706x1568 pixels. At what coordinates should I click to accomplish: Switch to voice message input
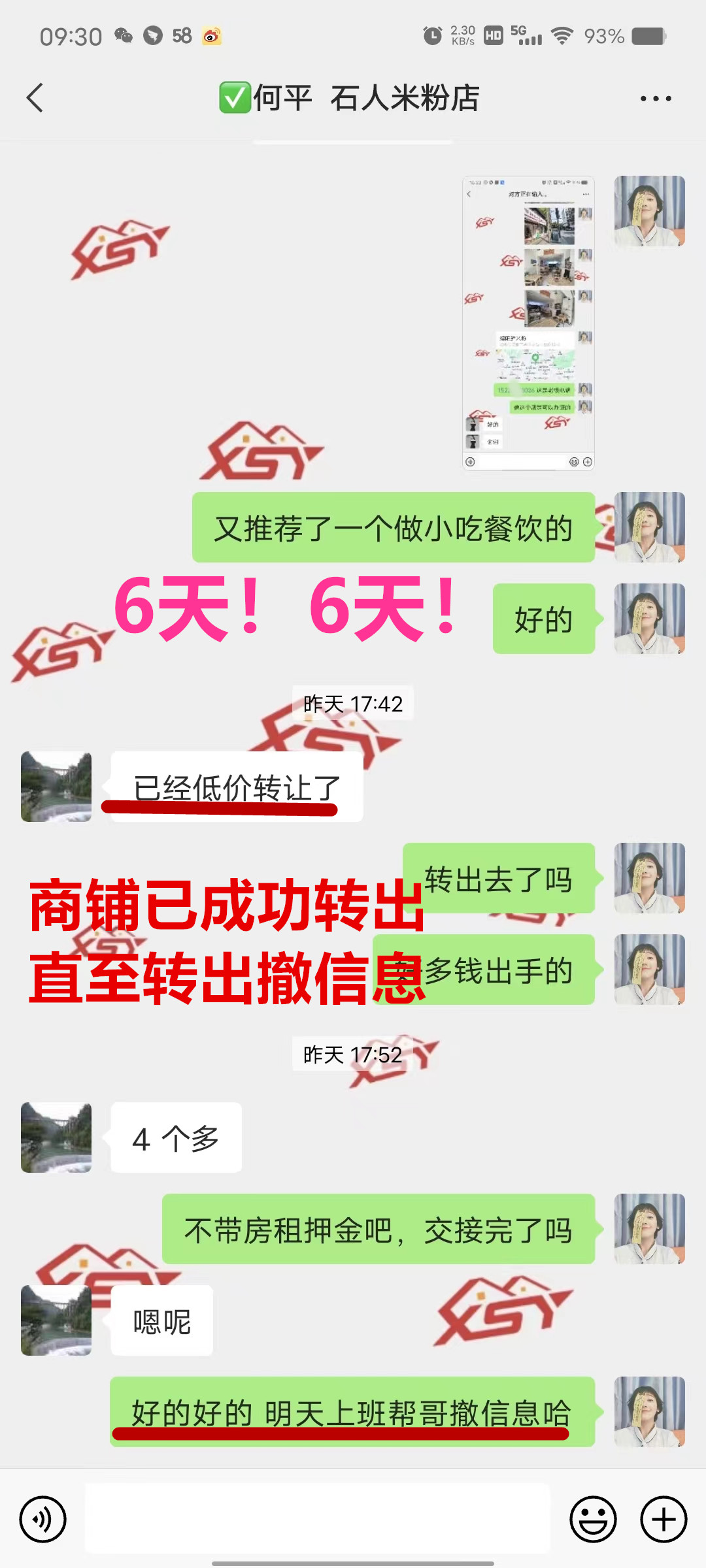[43, 1519]
